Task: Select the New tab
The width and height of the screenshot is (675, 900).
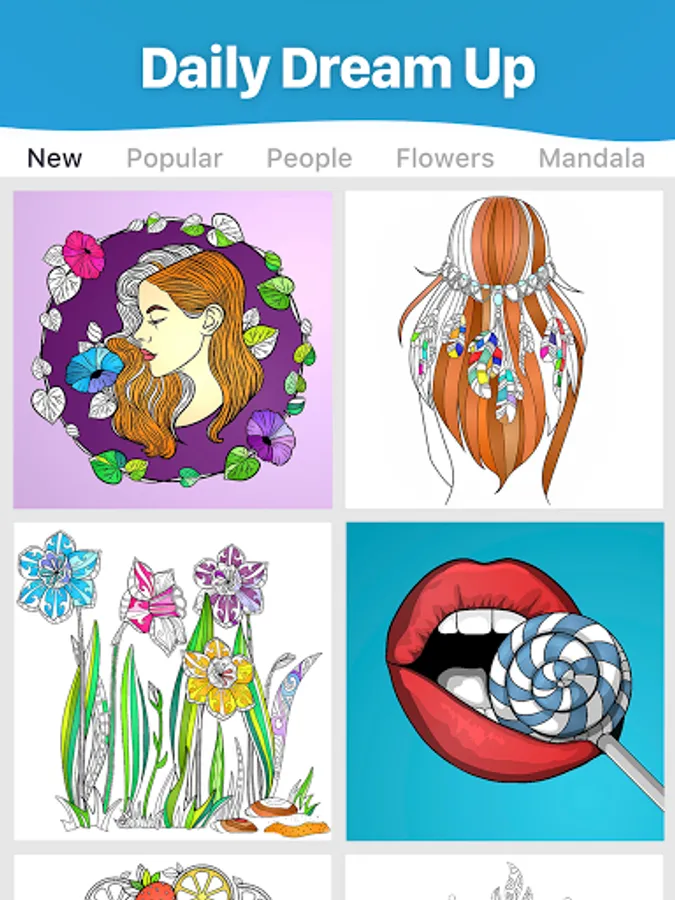Action: 55,158
